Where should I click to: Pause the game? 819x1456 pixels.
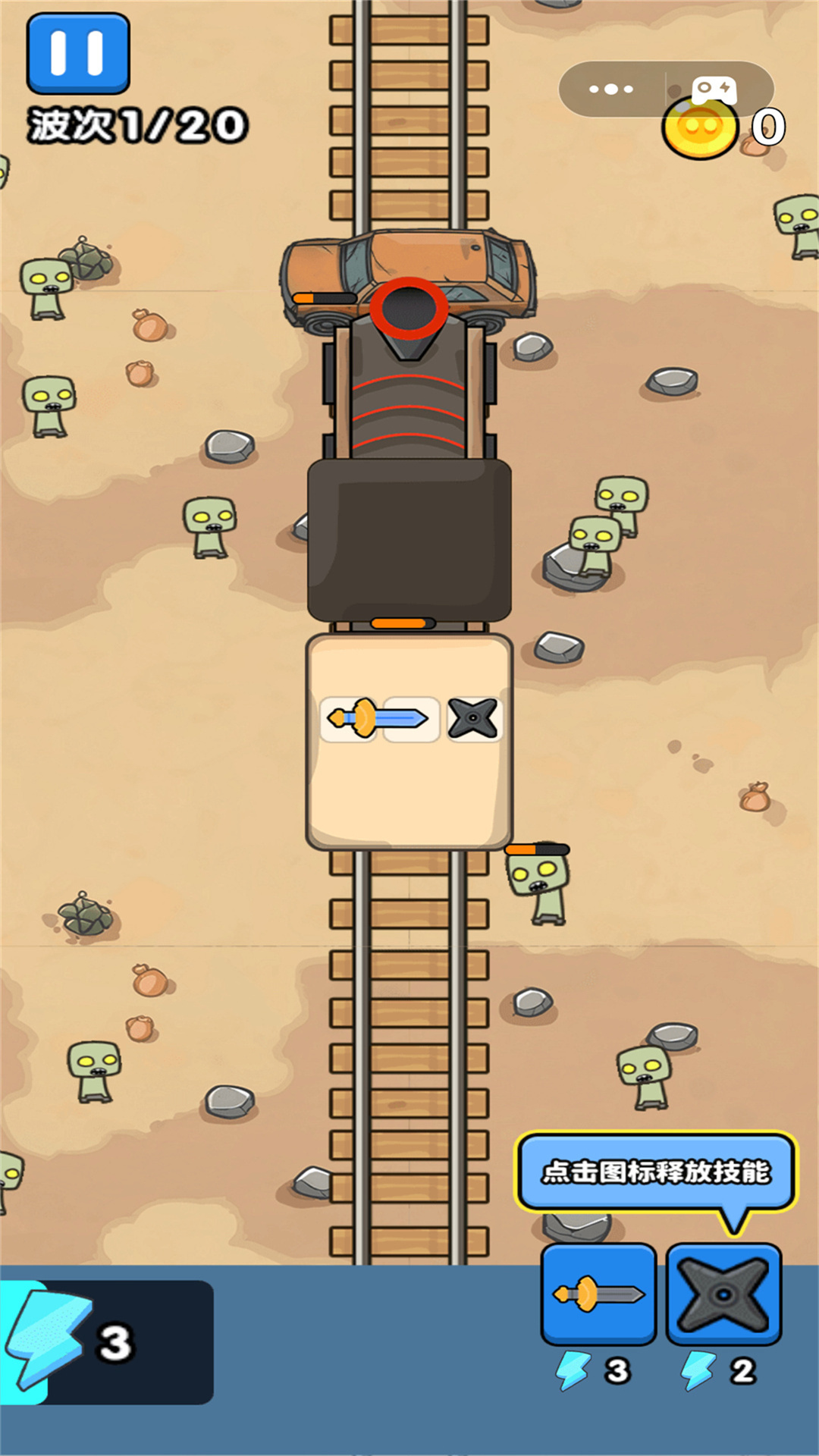(x=78, y=54)
